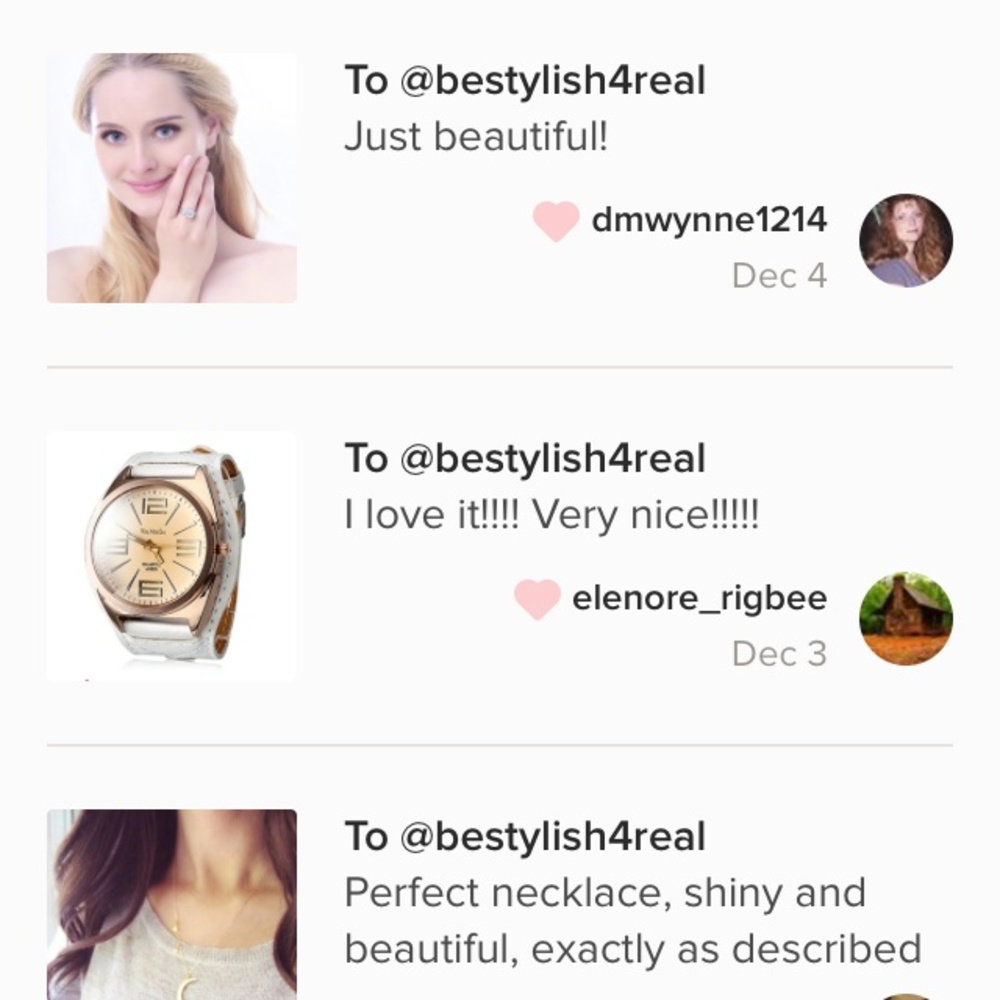Open the dmwynne1214 username link
1000x1000 pixels.
pyautogui.click(x=709, y=220)
